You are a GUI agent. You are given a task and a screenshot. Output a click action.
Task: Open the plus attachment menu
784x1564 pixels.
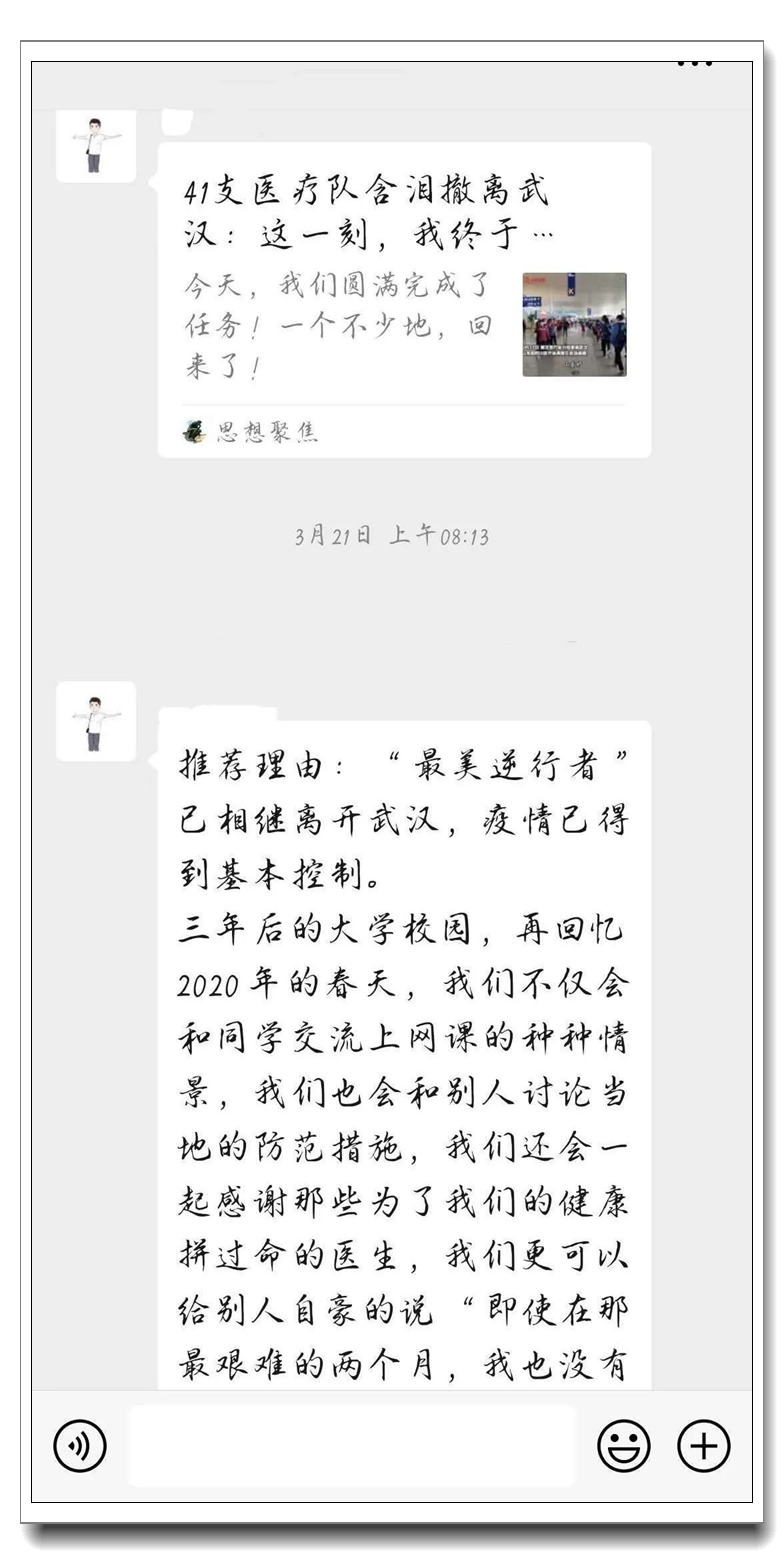(704, 1446)
